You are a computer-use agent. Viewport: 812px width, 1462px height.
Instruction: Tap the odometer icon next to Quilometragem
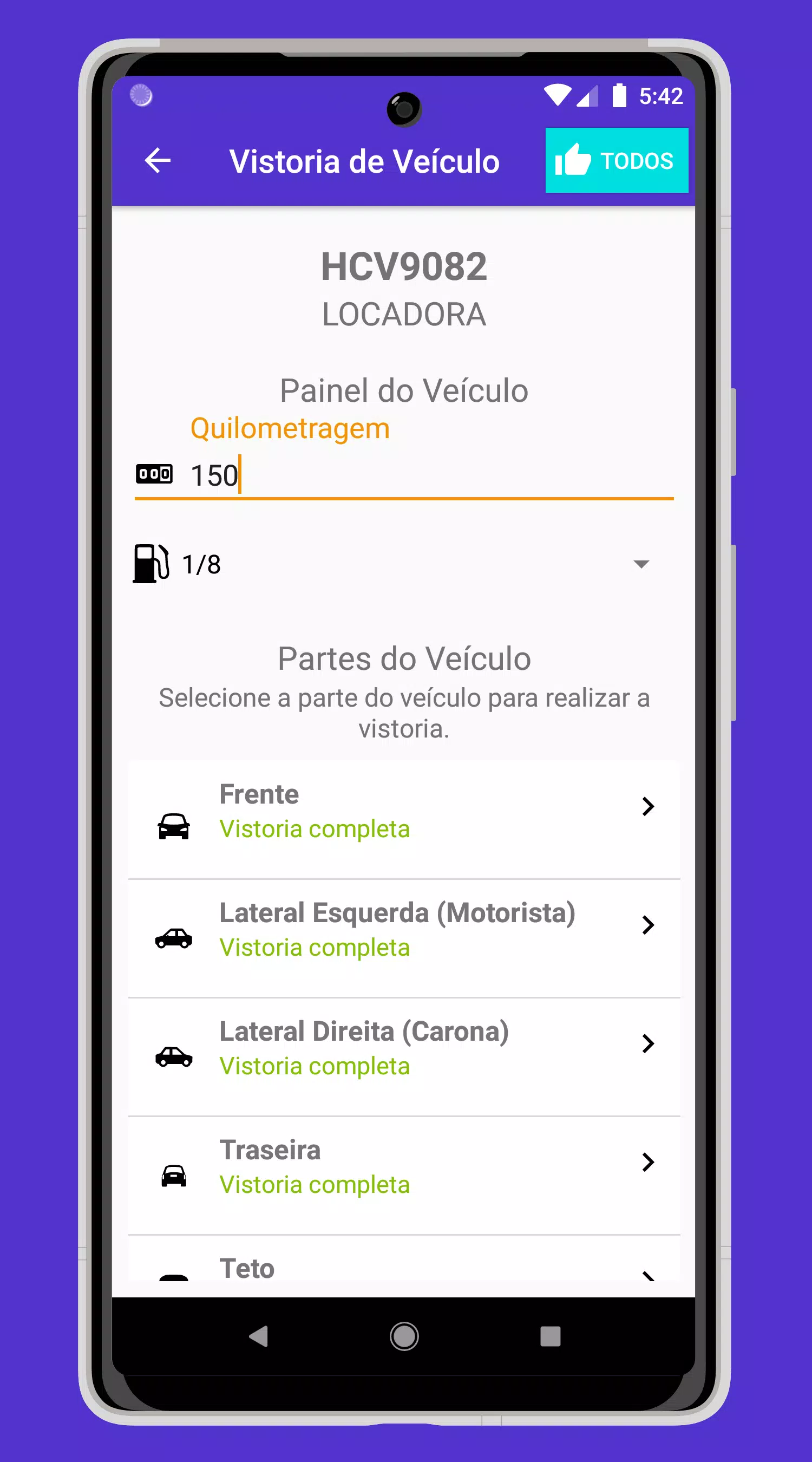(154, 474)
